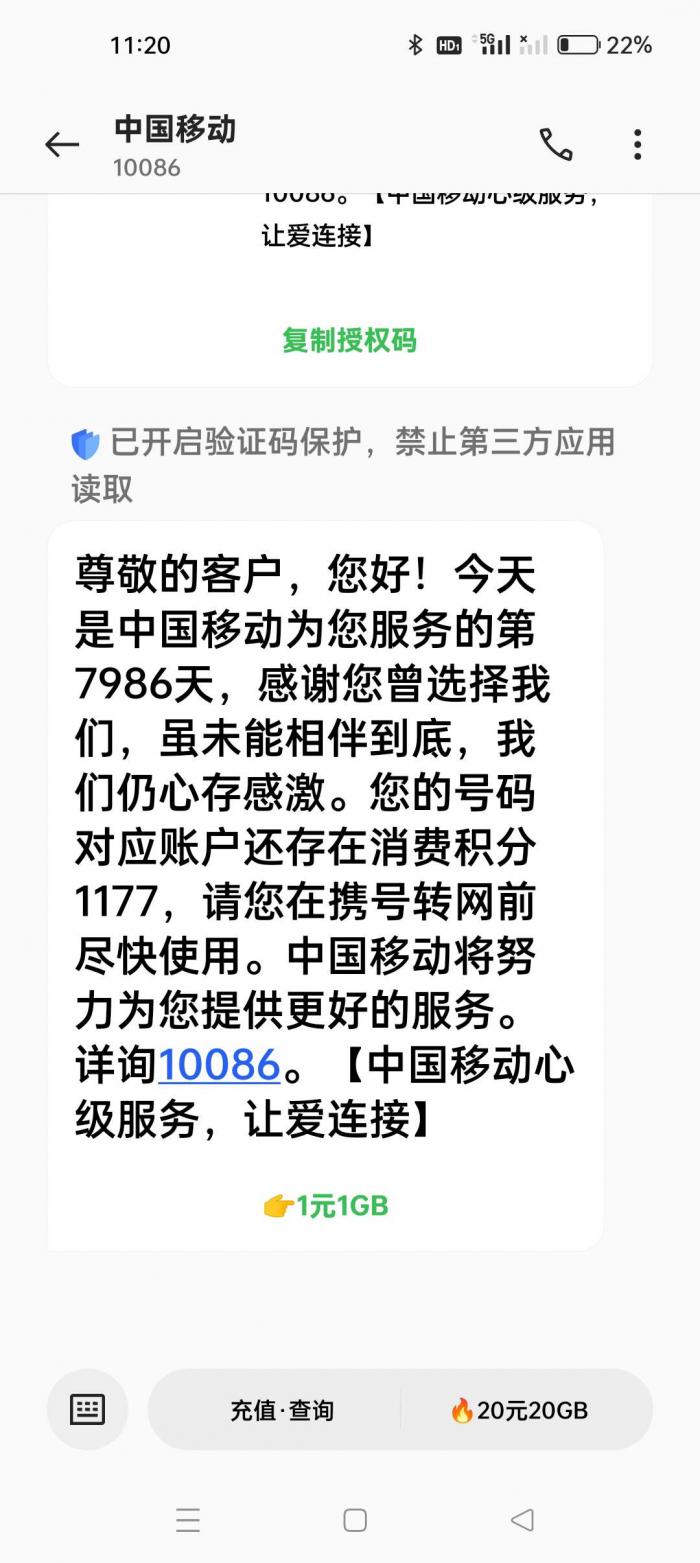Screen dimensions: 700x1563
Task: Open the 20元20GB offer
Action: (x=520, y=1410)
